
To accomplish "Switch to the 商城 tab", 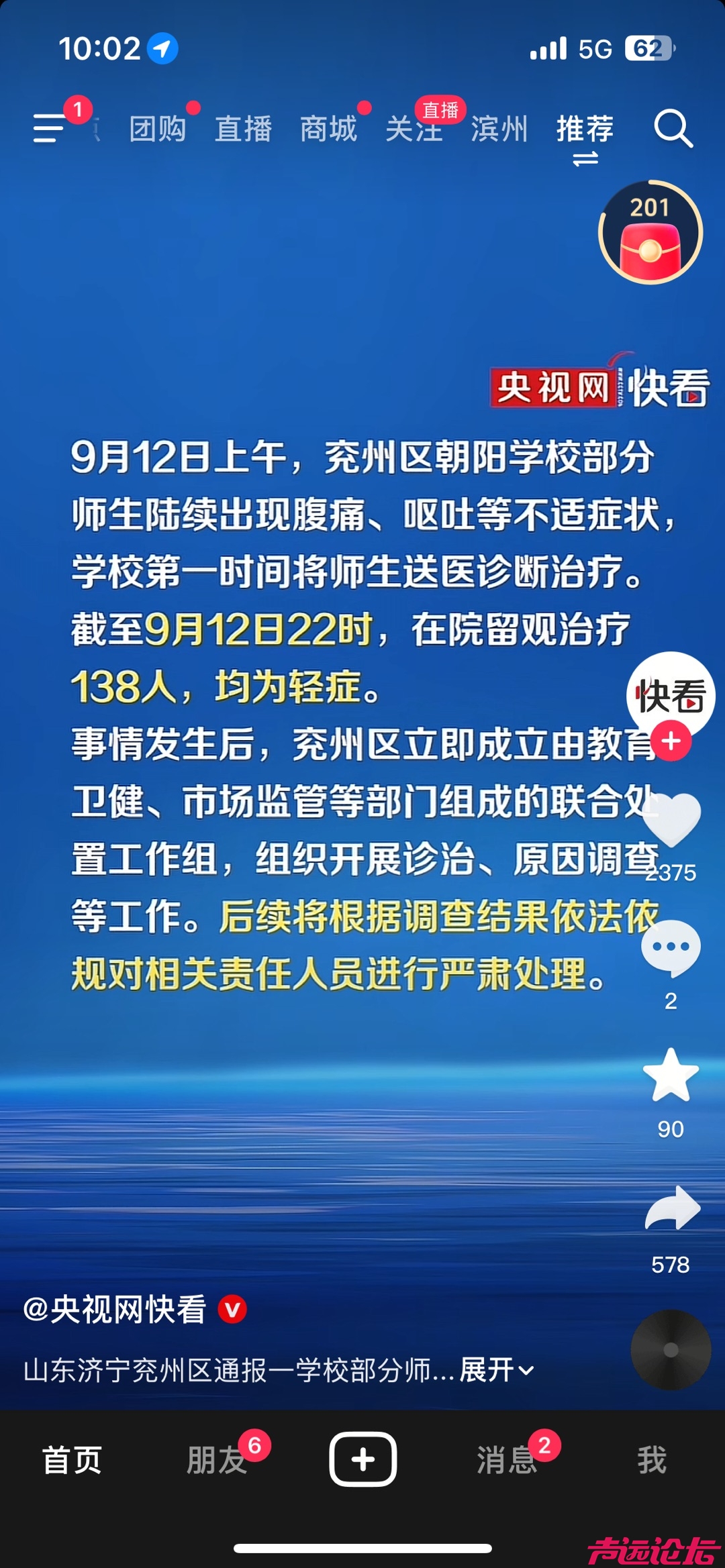I will pos(328,129).
